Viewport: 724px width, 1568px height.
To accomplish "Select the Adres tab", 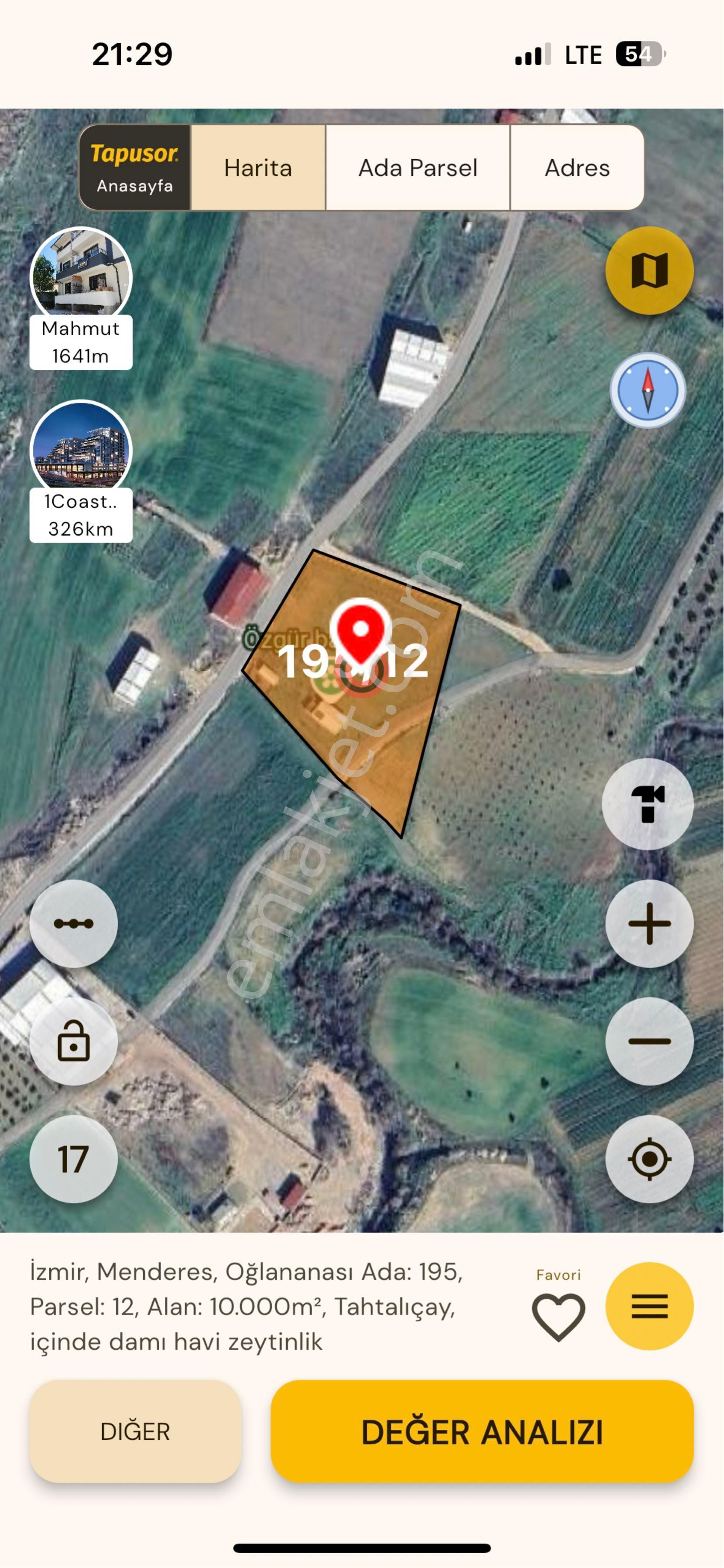I will click(x=576, y=168).
